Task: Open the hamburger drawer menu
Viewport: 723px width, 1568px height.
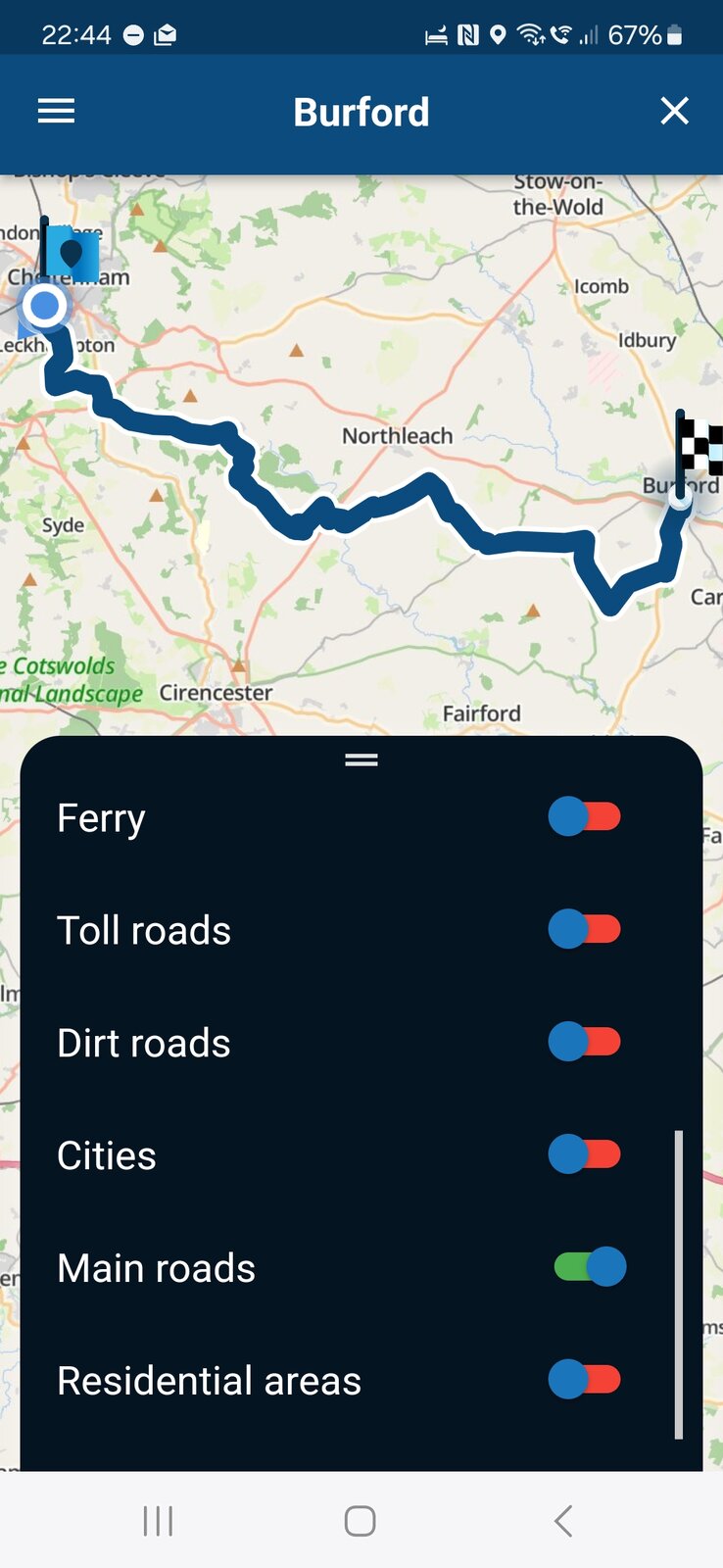Action: pyautogui.click(x=56, y=112)
